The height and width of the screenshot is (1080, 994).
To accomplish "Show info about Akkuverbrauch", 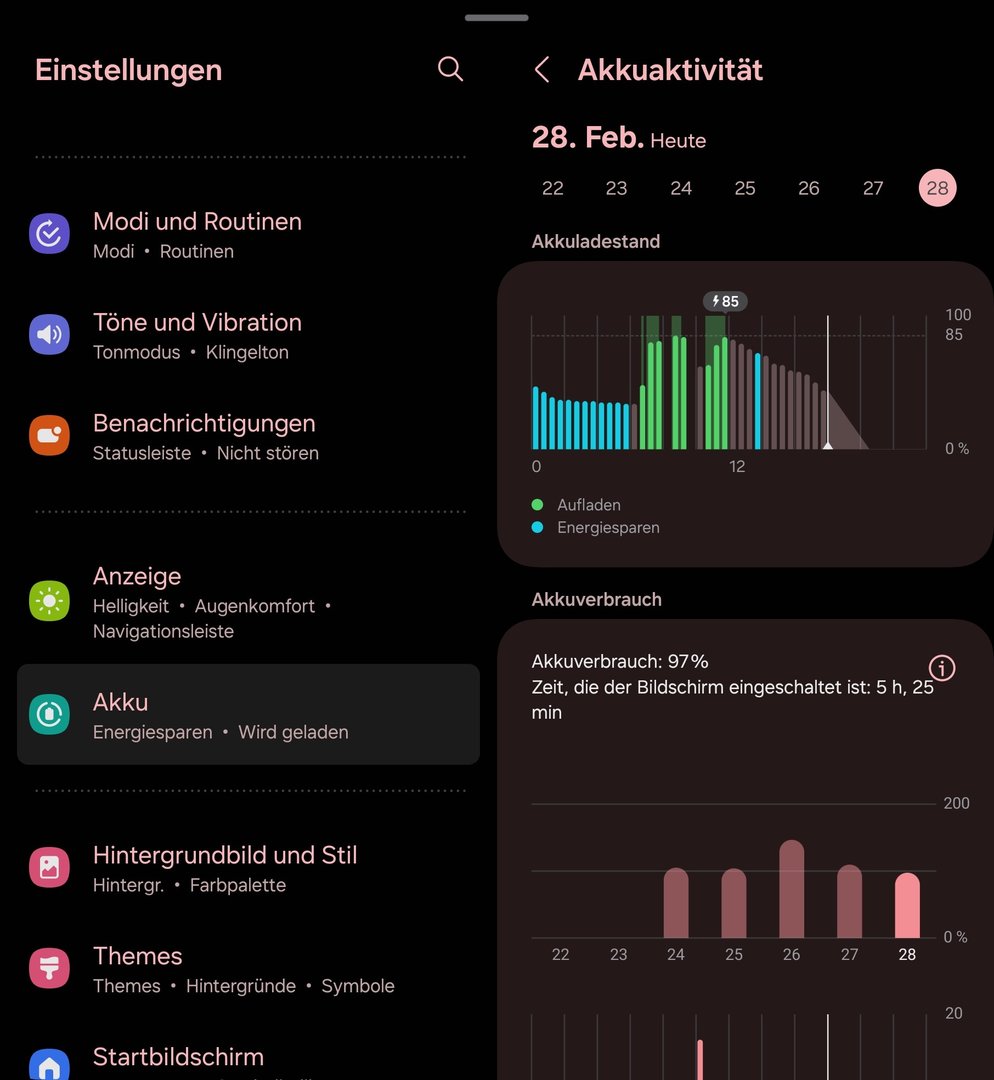I will tap(942, 668).
